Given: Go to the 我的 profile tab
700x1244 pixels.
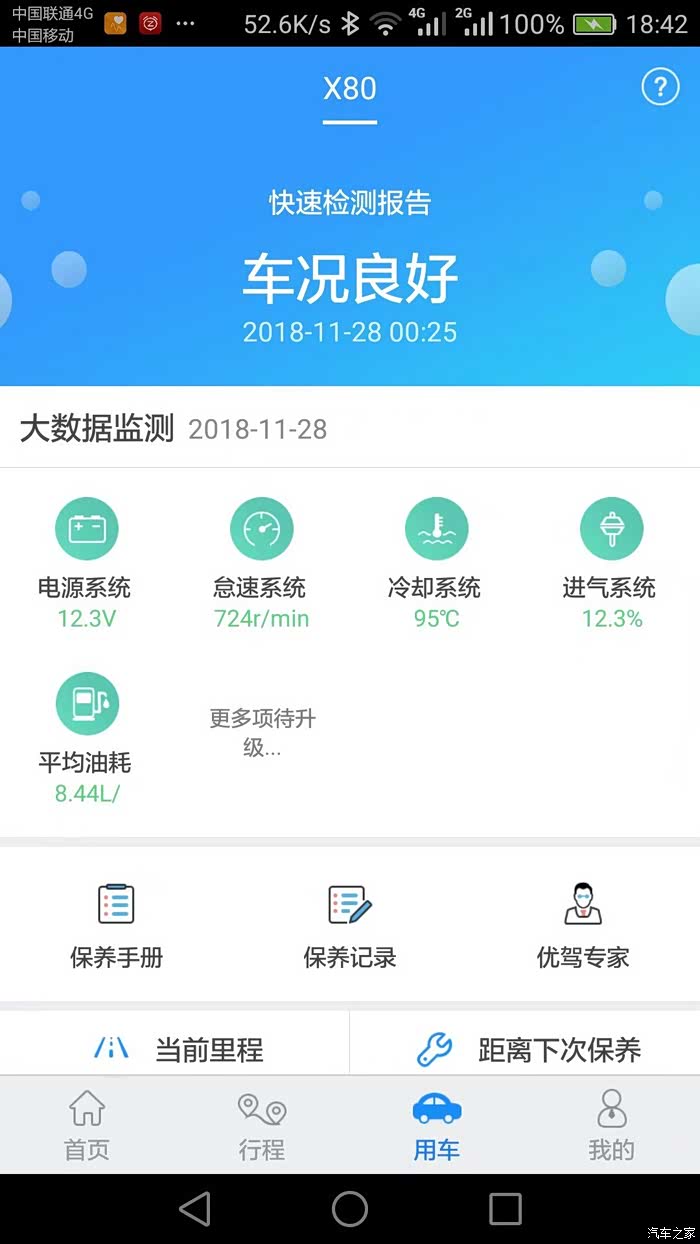Looking at the screenshot, I should (x=611, y=1126).
